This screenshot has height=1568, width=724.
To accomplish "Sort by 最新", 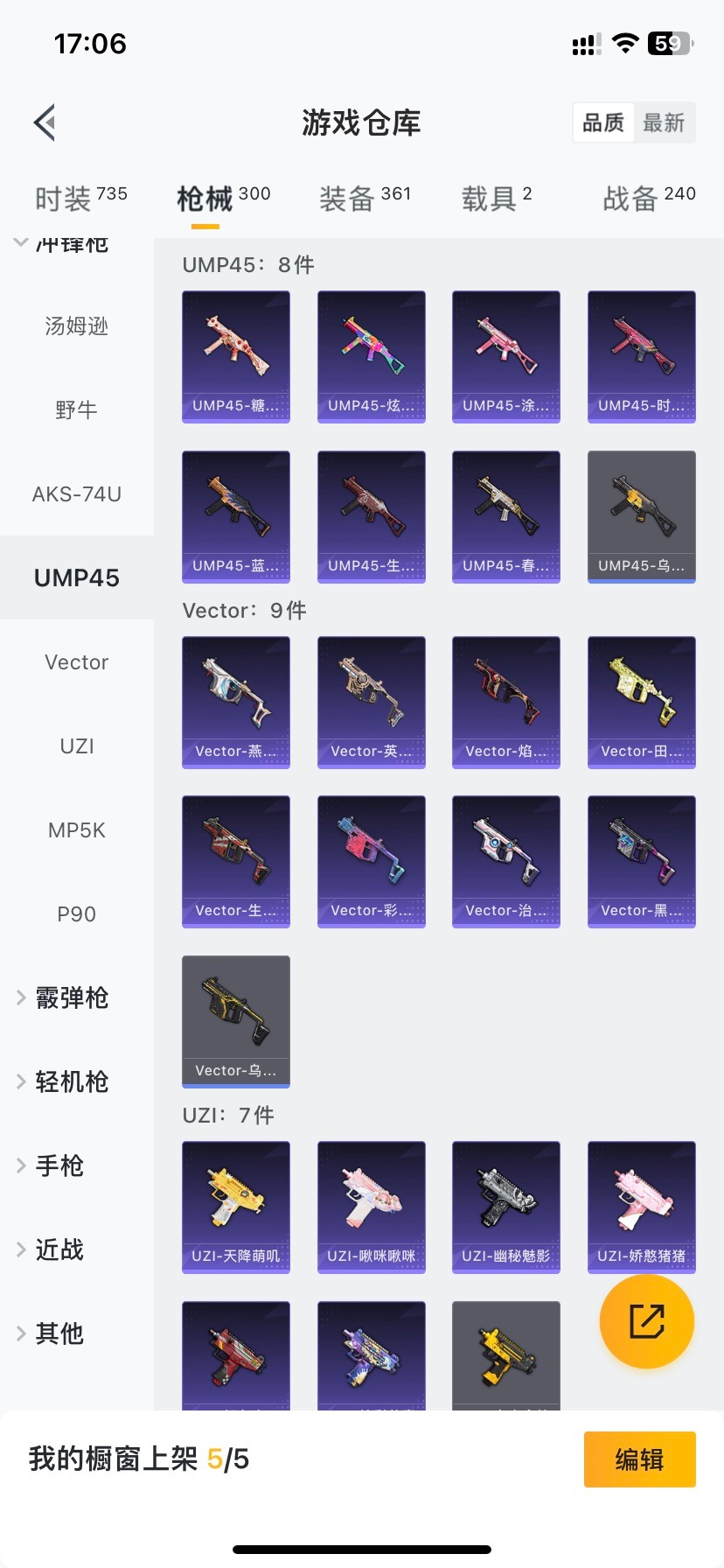I will pyautogui.click(x=664, y=122).
